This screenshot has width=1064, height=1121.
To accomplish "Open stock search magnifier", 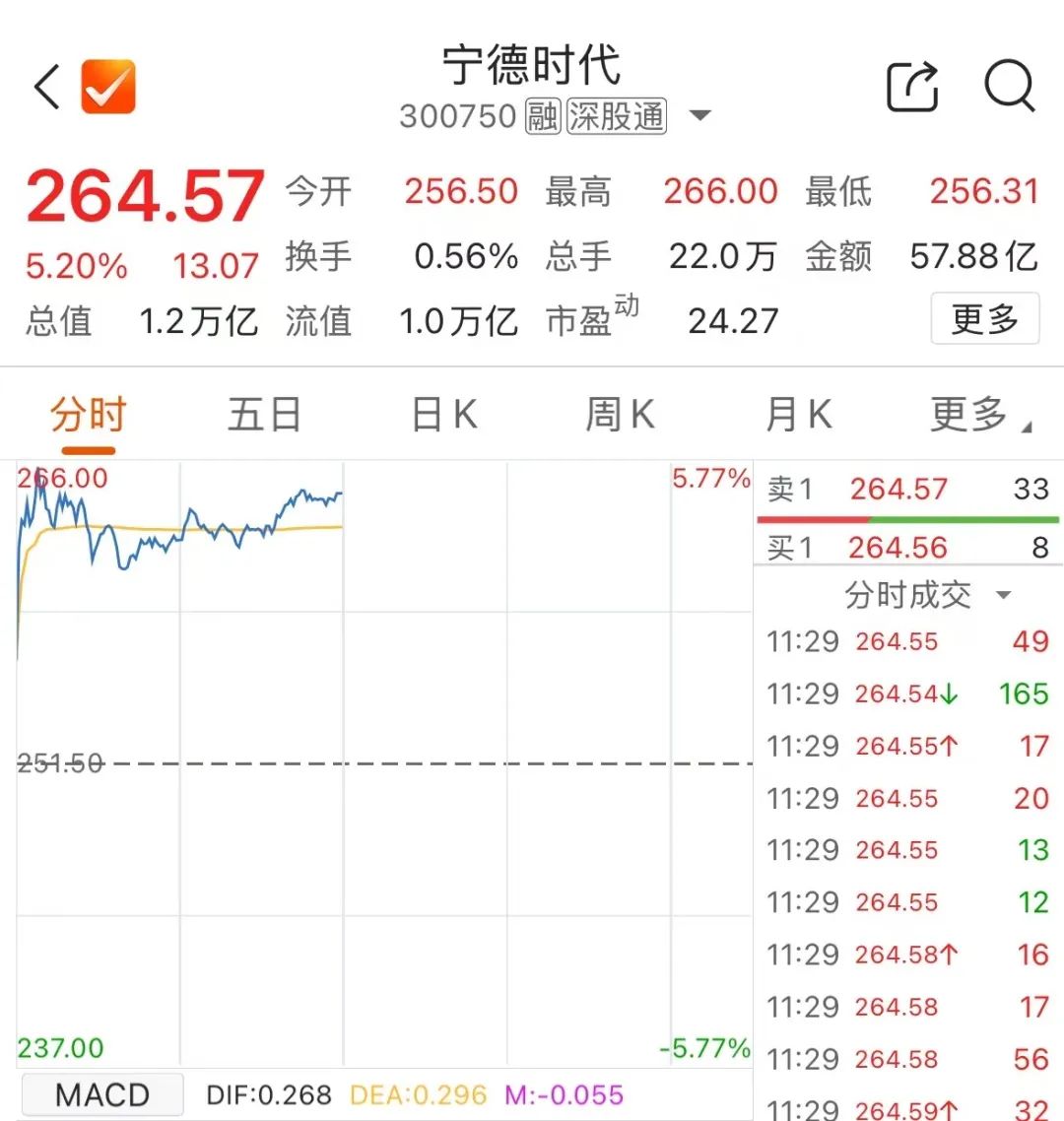I will [1009, 87].
